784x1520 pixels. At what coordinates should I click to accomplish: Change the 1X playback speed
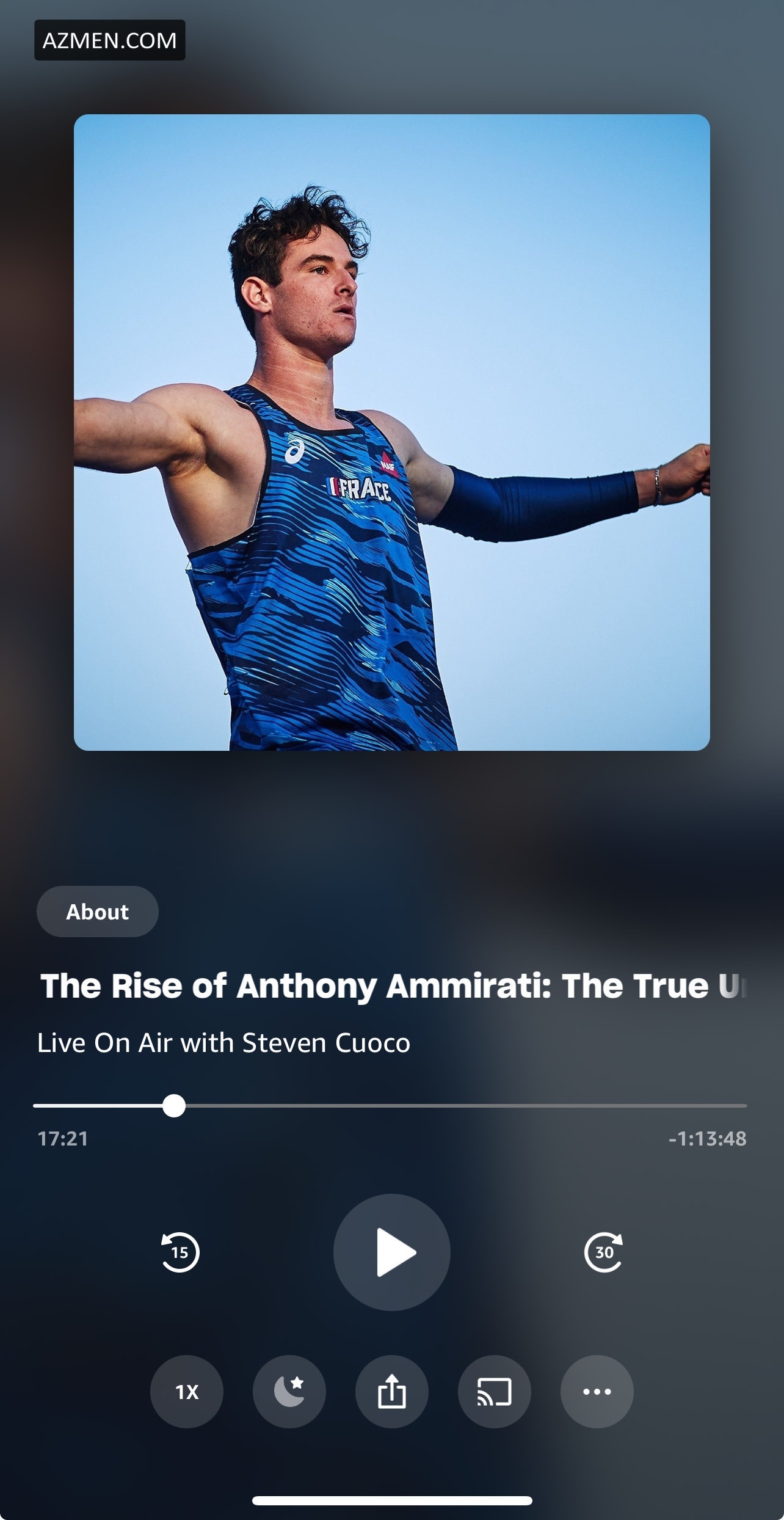pyautogui.click(x=187, y=1392)
